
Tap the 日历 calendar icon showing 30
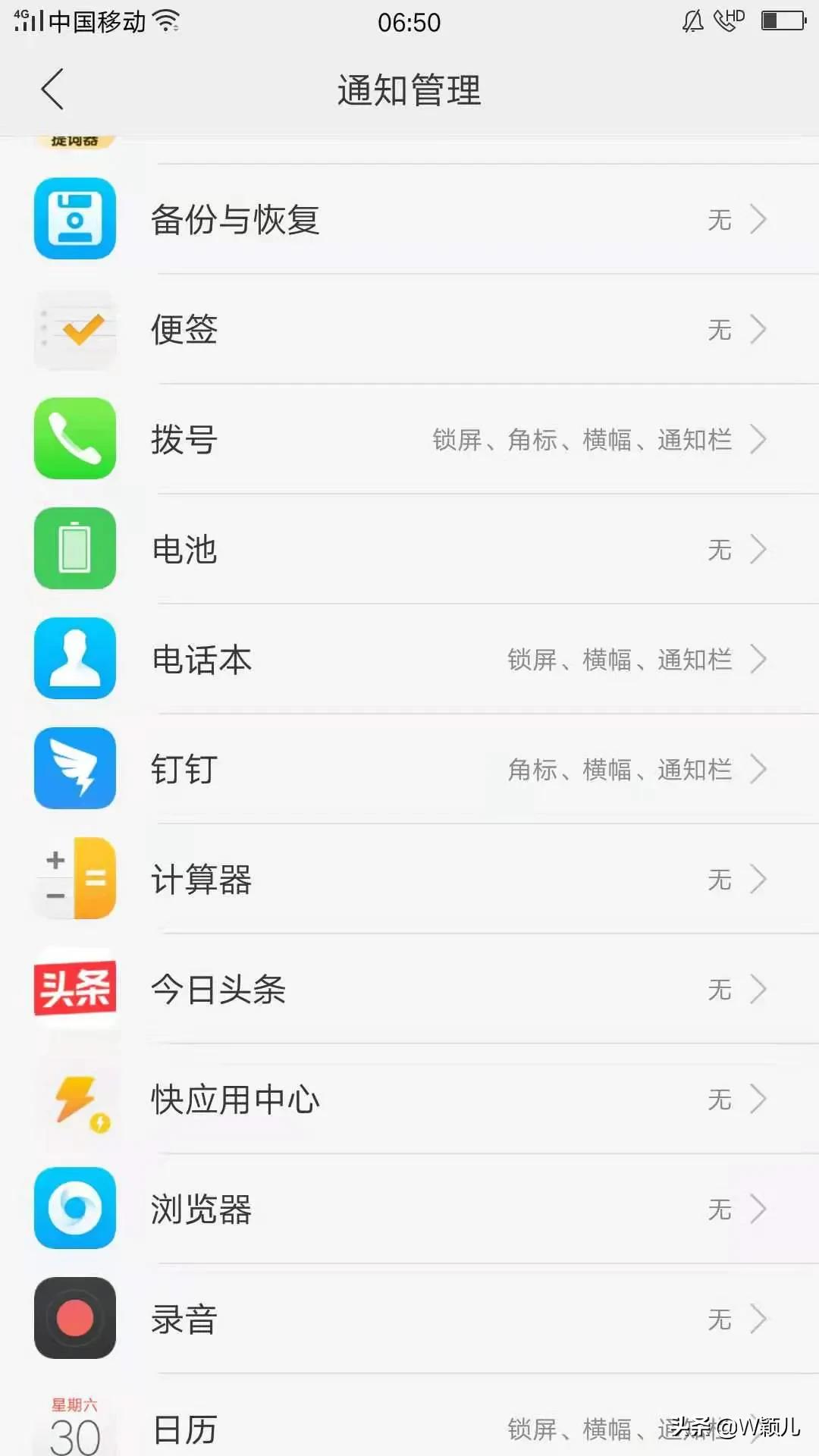tap(74, 1426)
